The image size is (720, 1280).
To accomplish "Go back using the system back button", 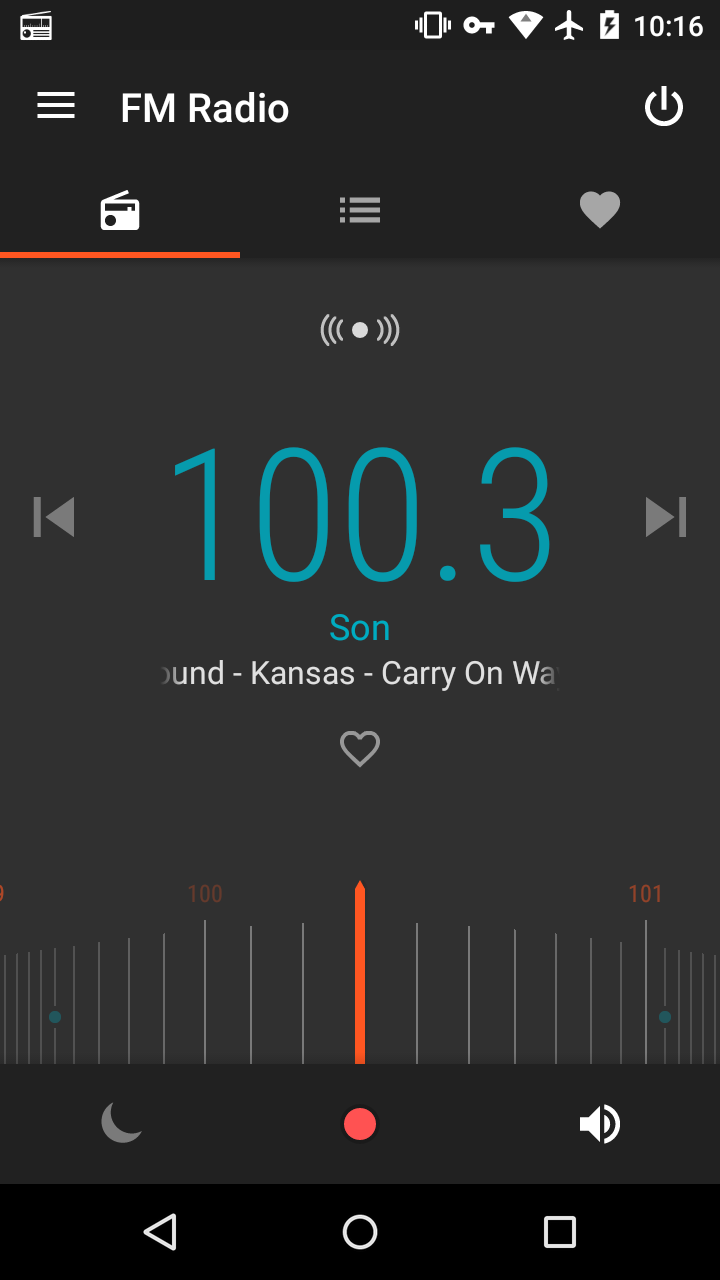I will pos(160,1232).
